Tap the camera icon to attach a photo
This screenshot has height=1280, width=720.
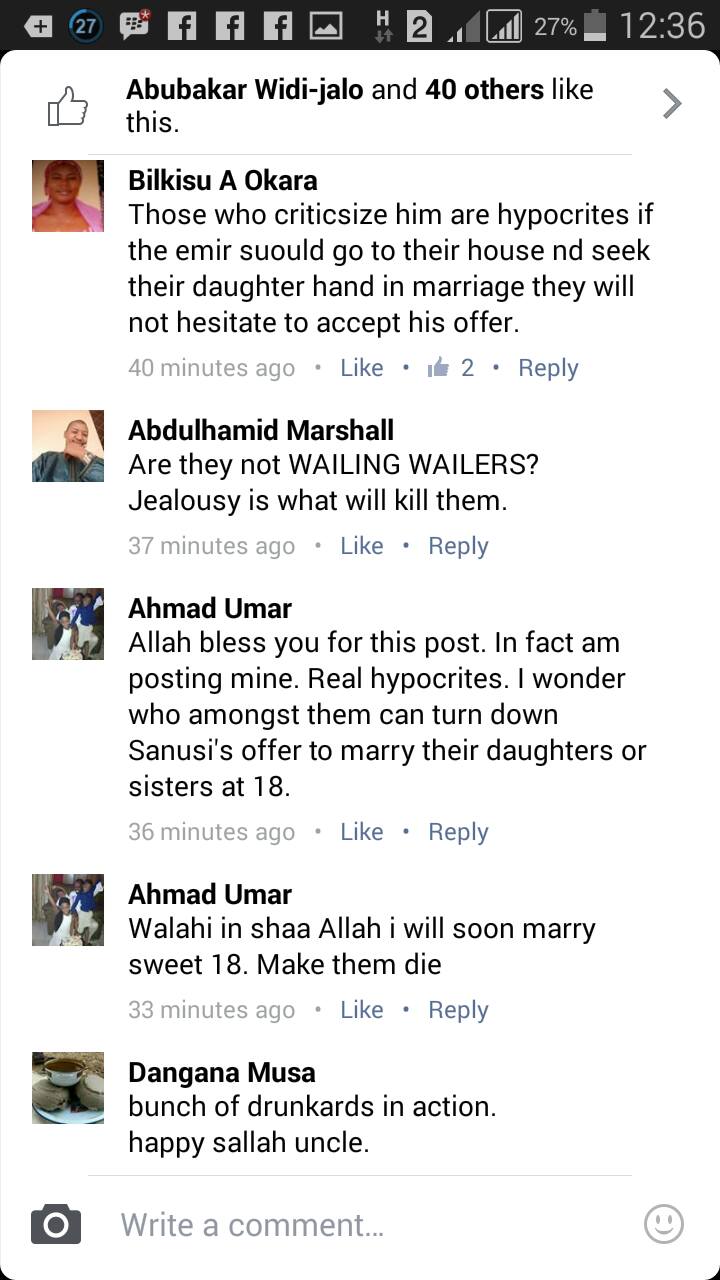point(56,1224)
